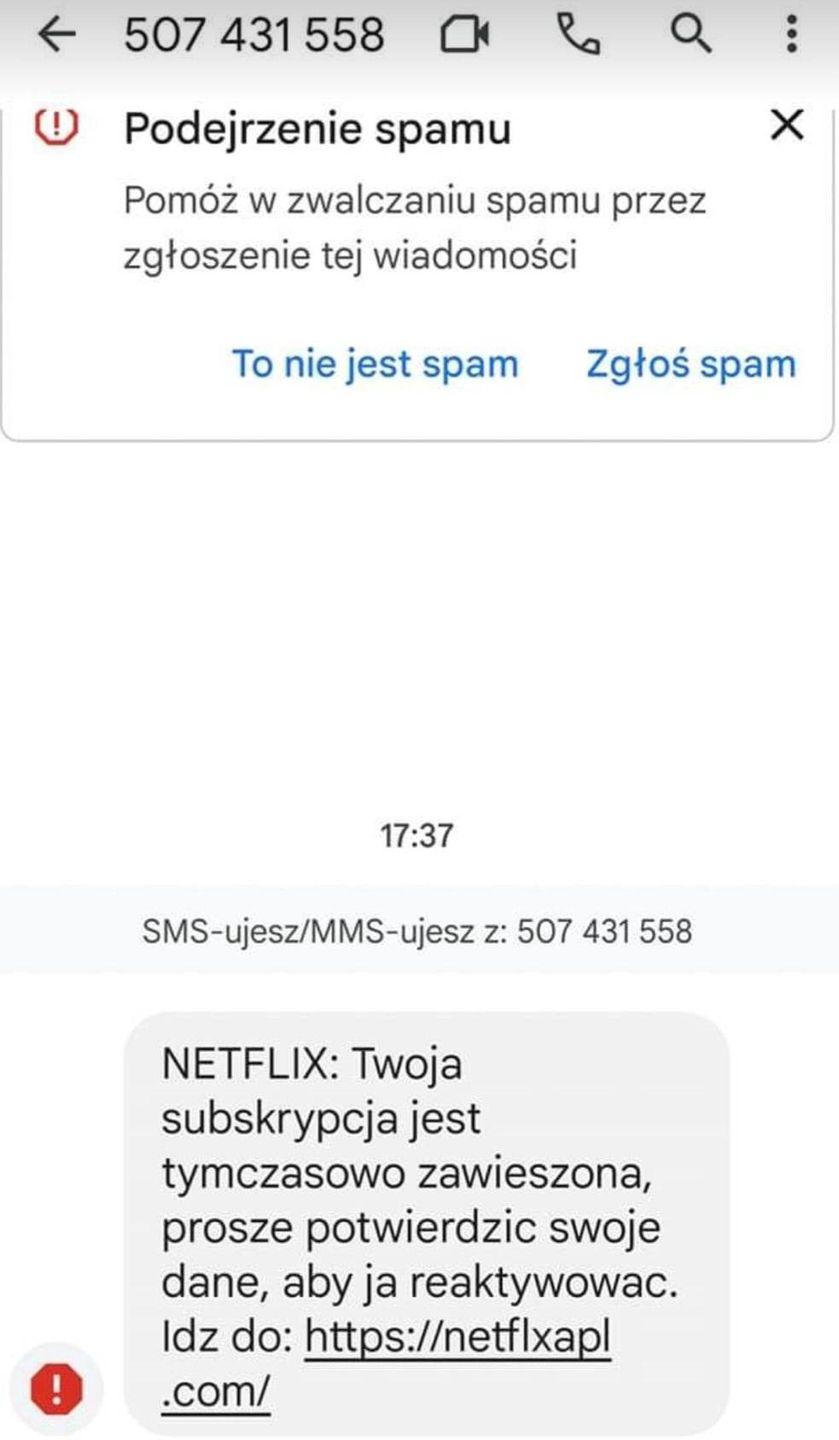
Task: Start a video call from the conversation header
Action: coord(466,35)
